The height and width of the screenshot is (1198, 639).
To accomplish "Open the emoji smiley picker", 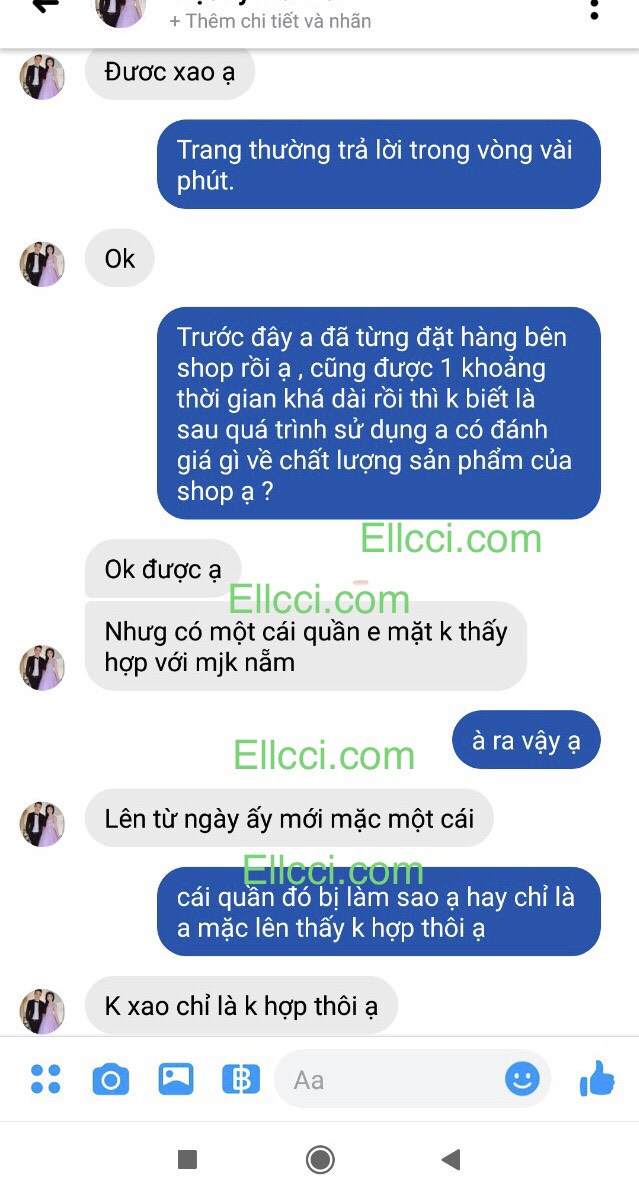I will [522, 1079].
